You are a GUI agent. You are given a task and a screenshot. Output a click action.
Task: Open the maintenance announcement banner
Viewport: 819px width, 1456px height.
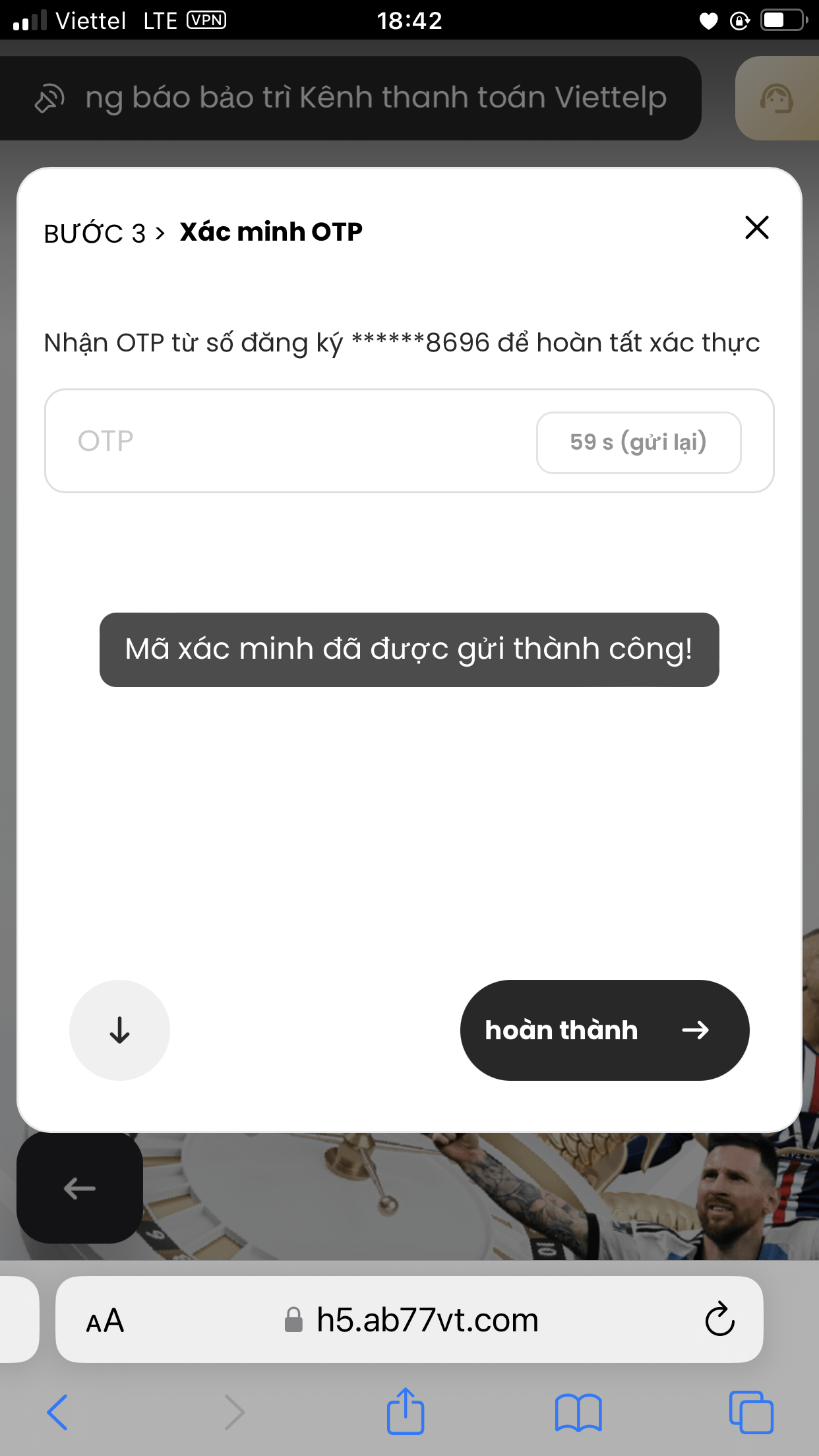tap(349, 98)
